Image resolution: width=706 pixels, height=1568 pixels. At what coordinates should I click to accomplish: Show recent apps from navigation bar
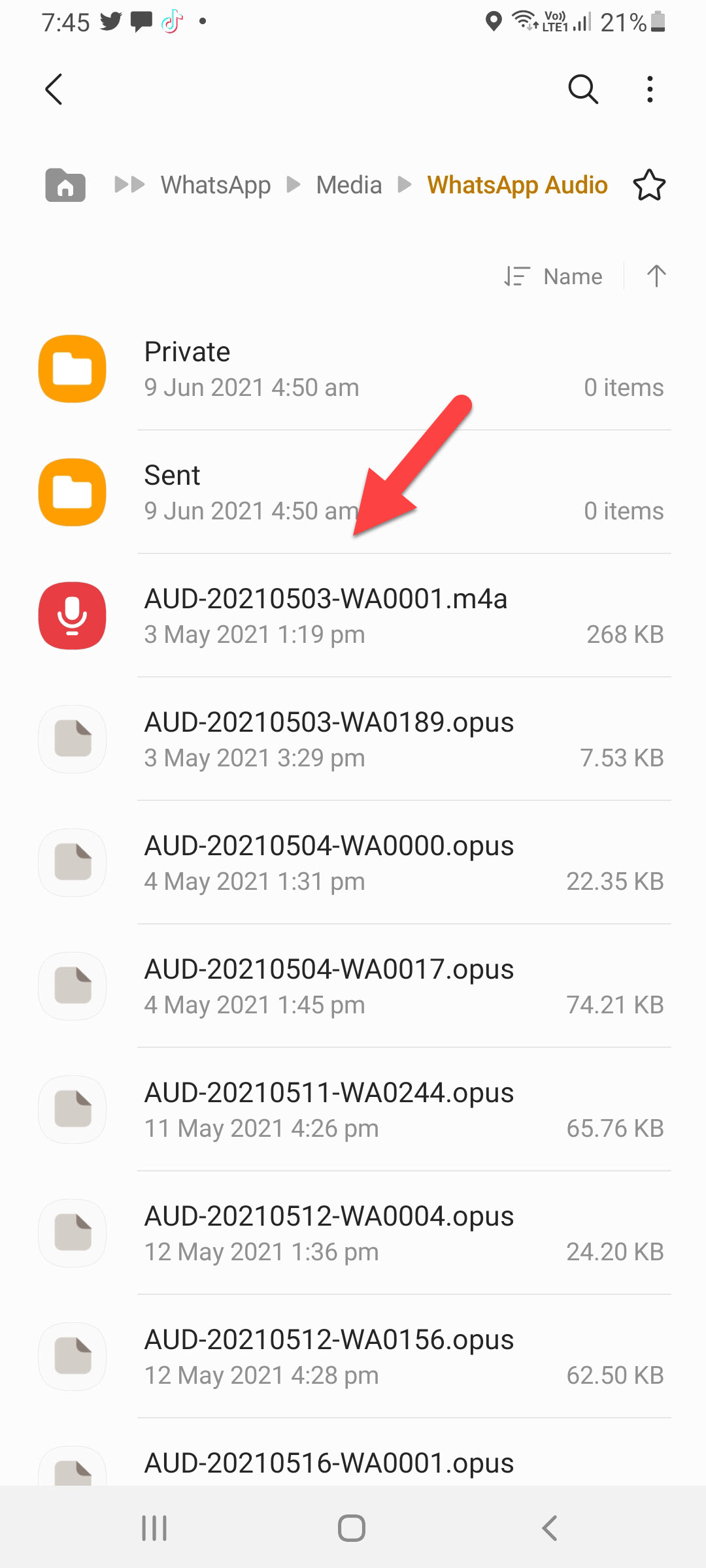pos(154,1528)
